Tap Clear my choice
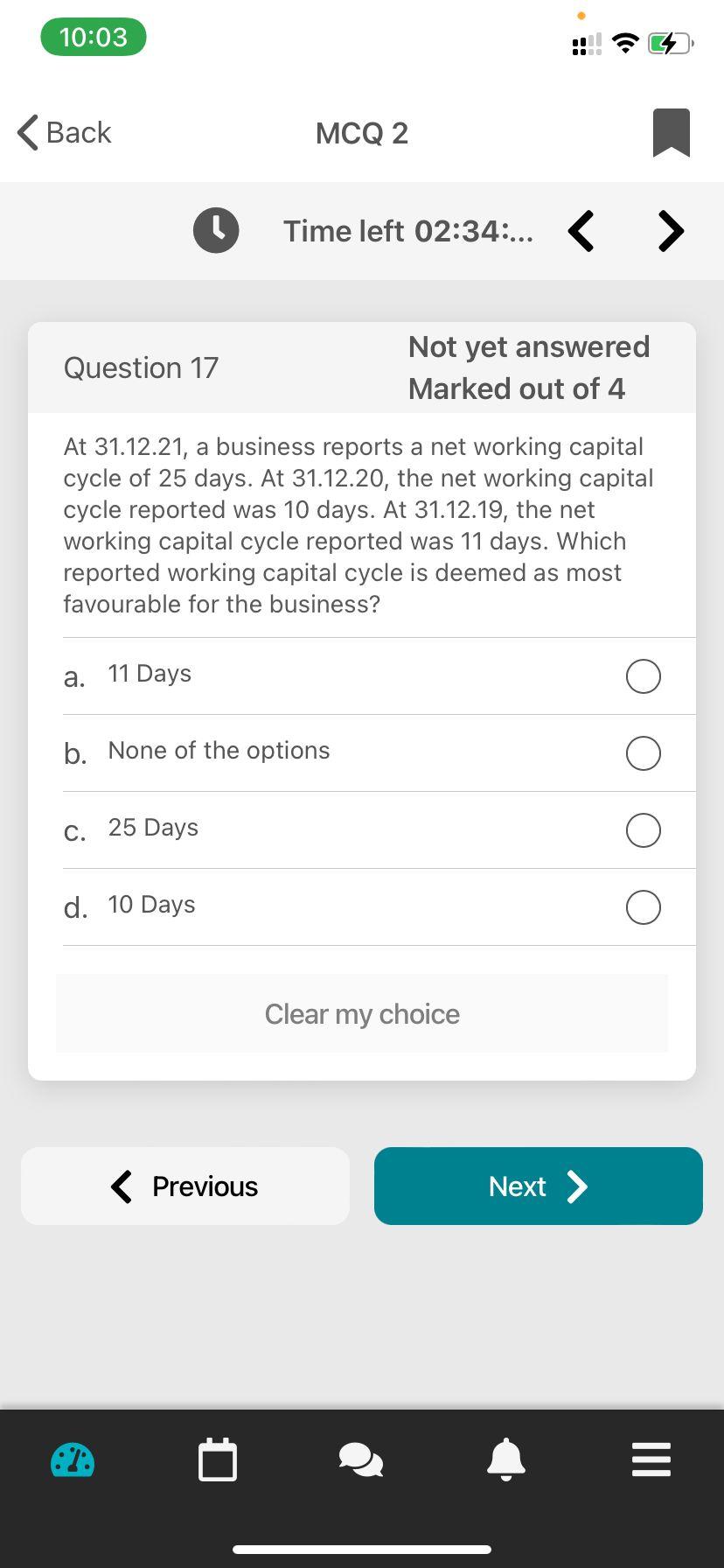 click(x=362, y=1013)
